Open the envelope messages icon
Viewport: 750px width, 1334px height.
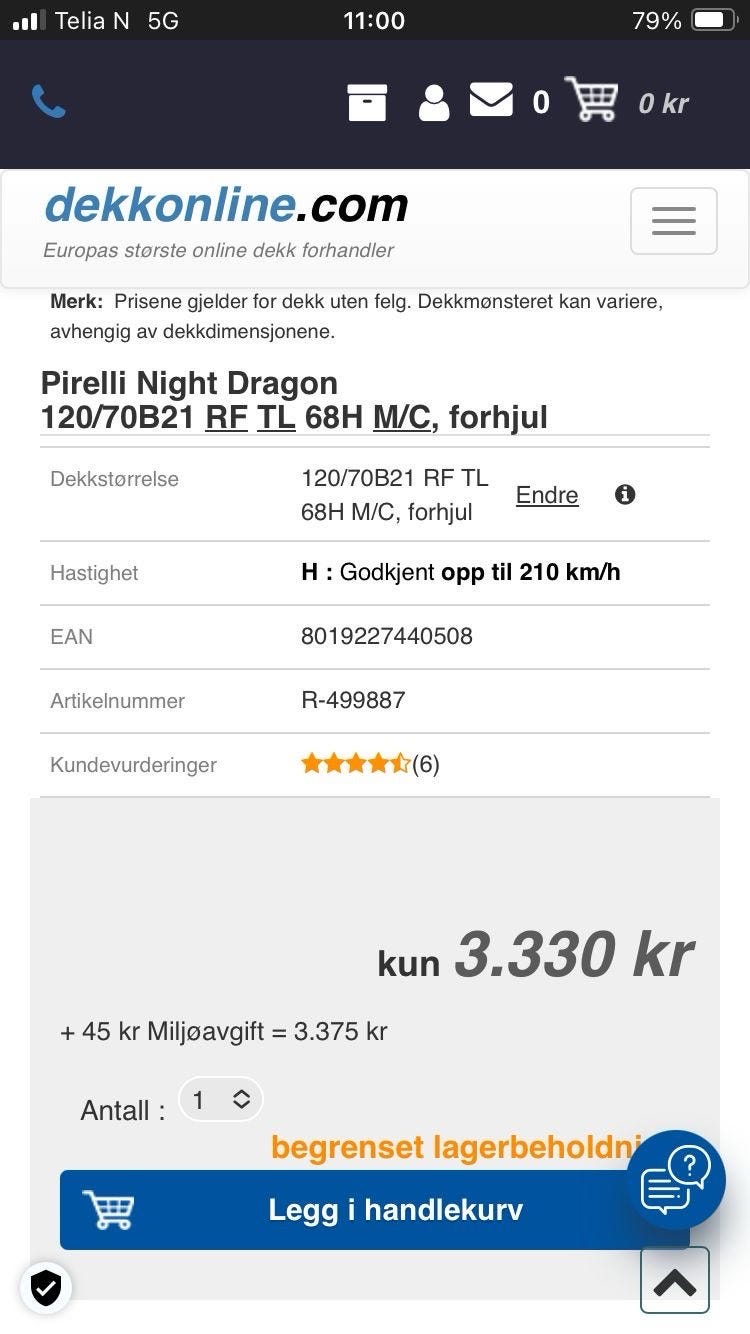coord(491,100)
